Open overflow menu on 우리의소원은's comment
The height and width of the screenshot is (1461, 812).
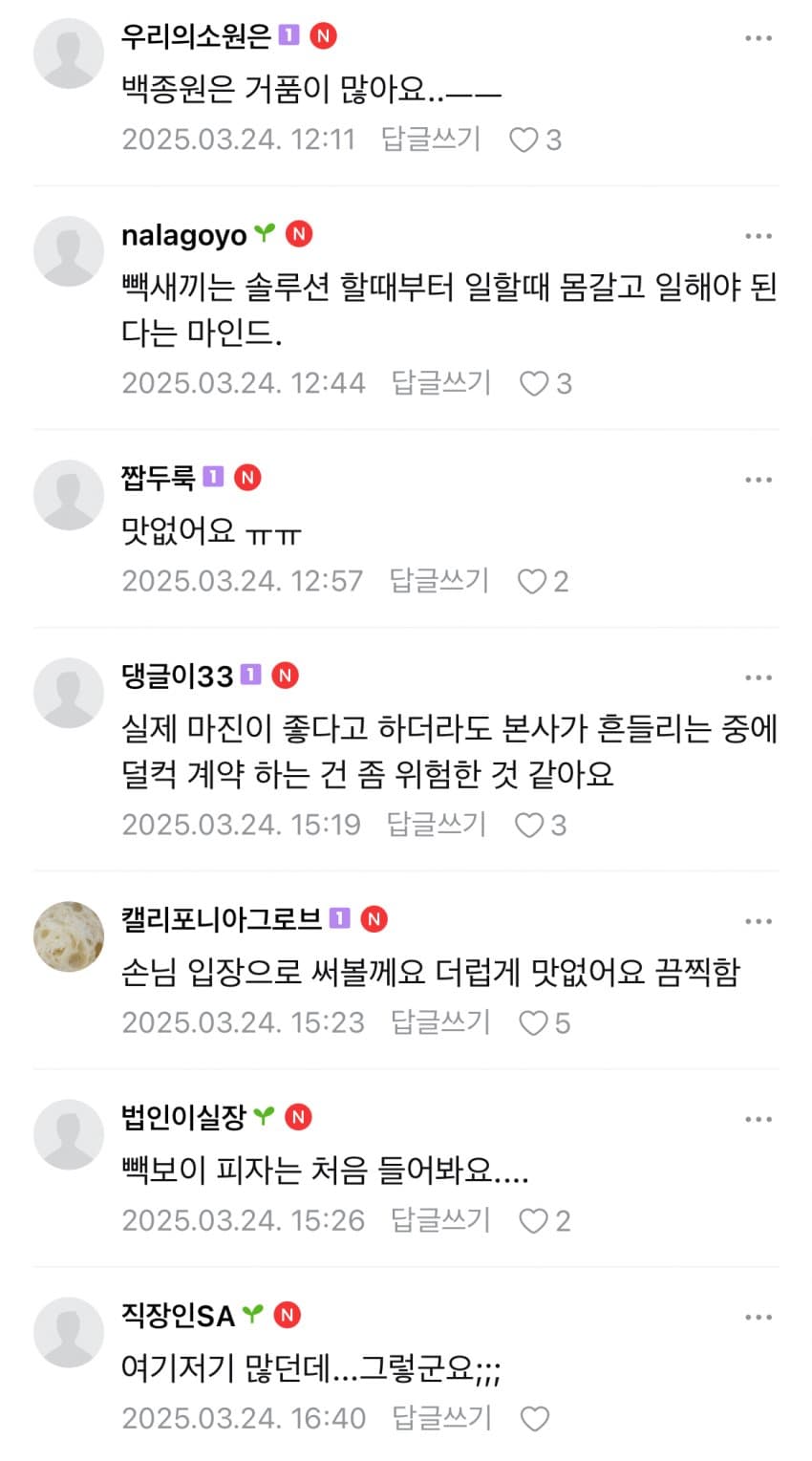pyautogui.click(x=758, y=38)
